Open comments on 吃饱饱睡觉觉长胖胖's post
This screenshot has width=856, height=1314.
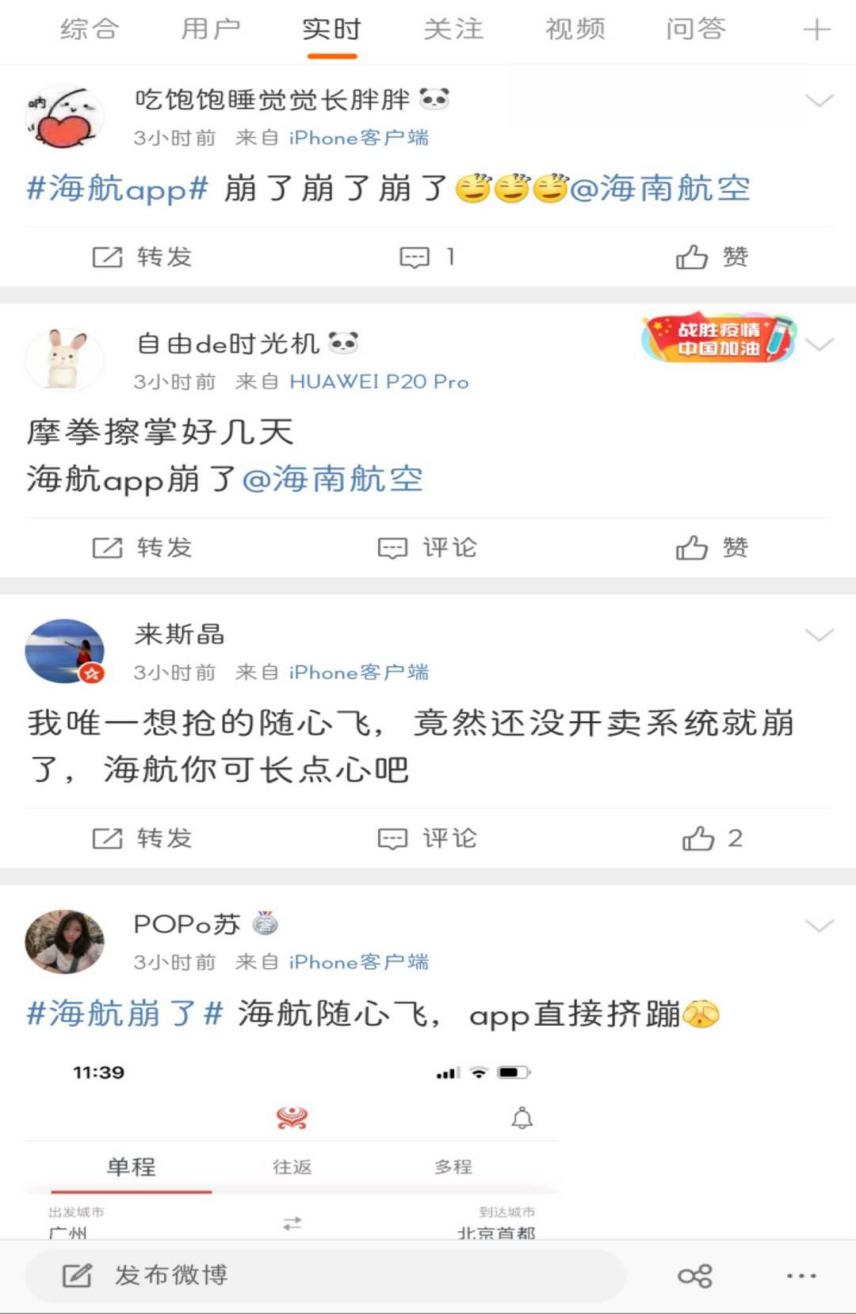coord(427,257)
